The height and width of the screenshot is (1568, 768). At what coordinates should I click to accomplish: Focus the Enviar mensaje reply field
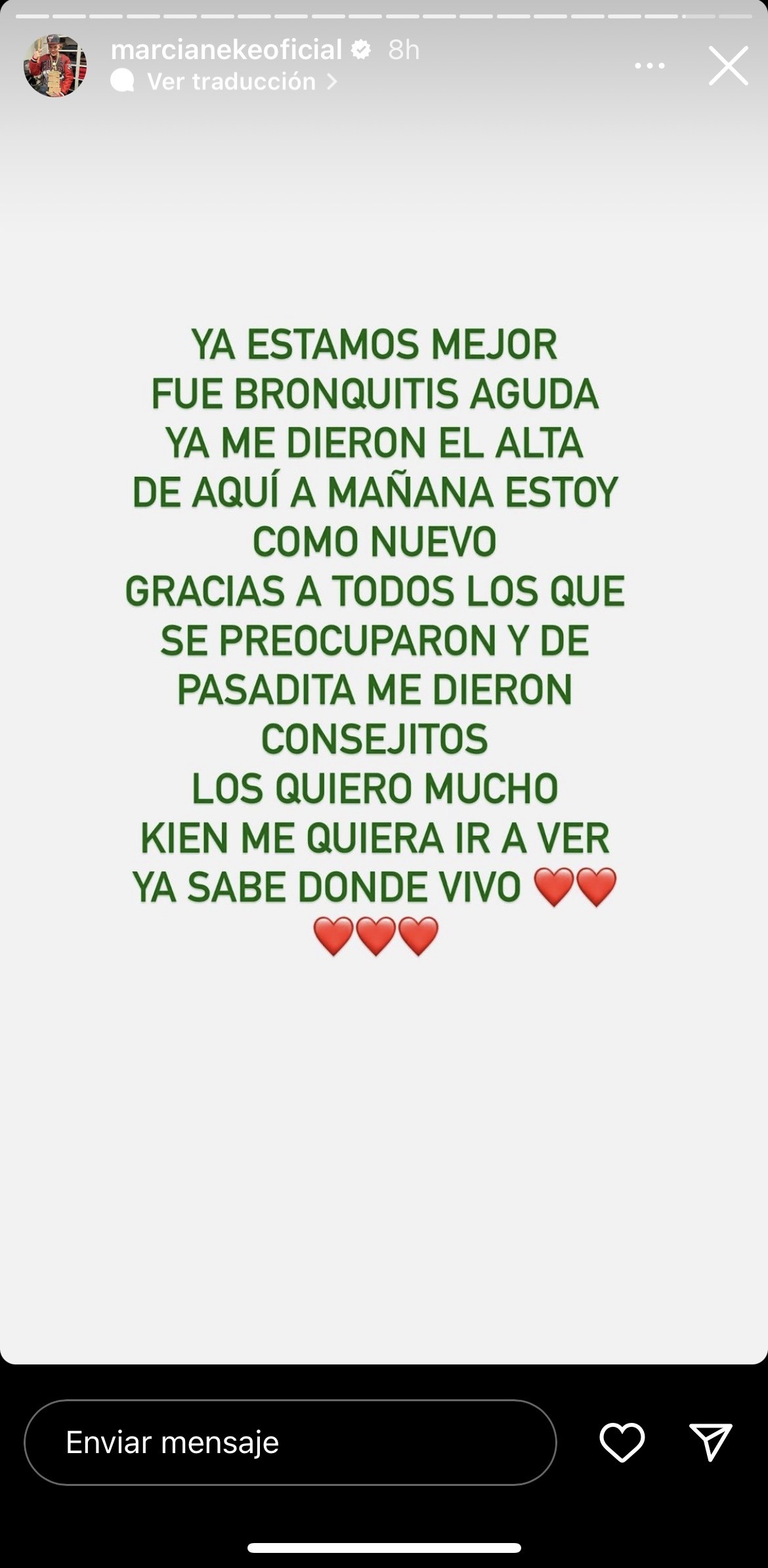(x=290, y=1443)
